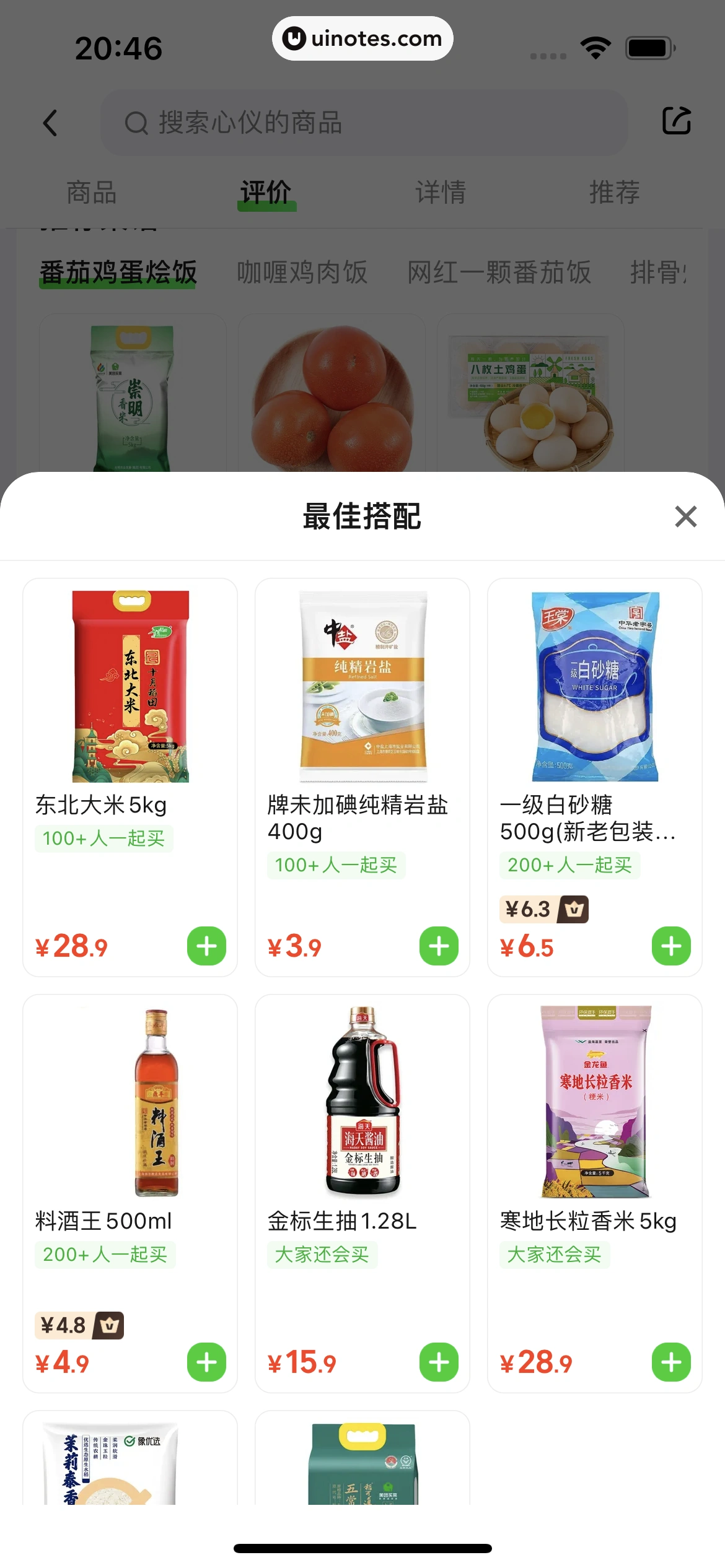Add 金标生抽 1.28L to cart
Screen dimensions: 725x1568
439,1362
